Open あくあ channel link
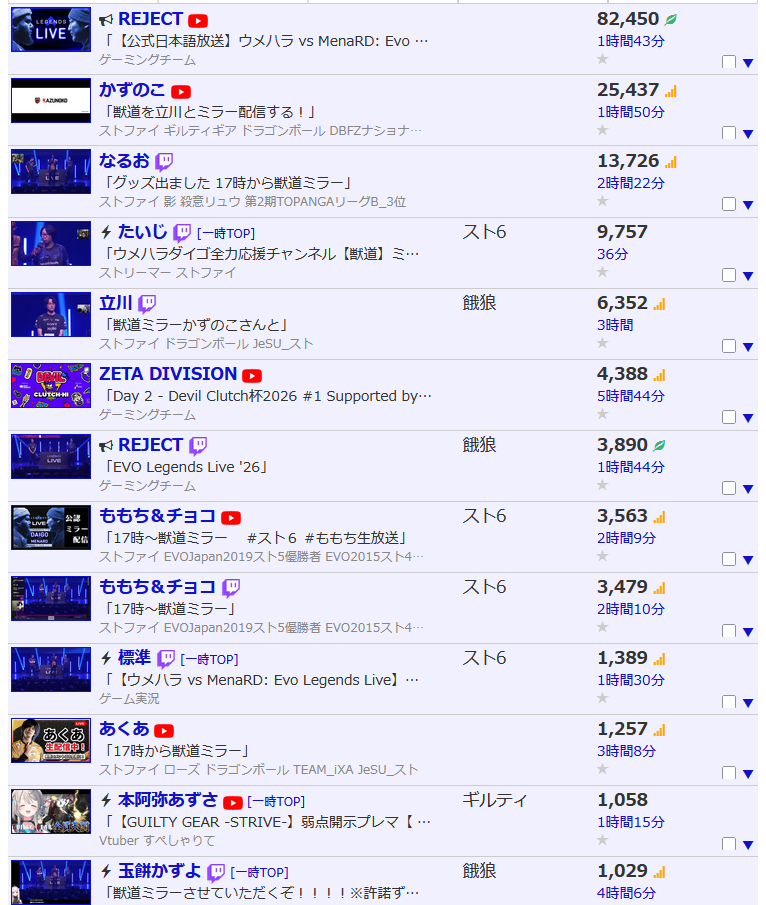The image size is (766, 905). 124,729
